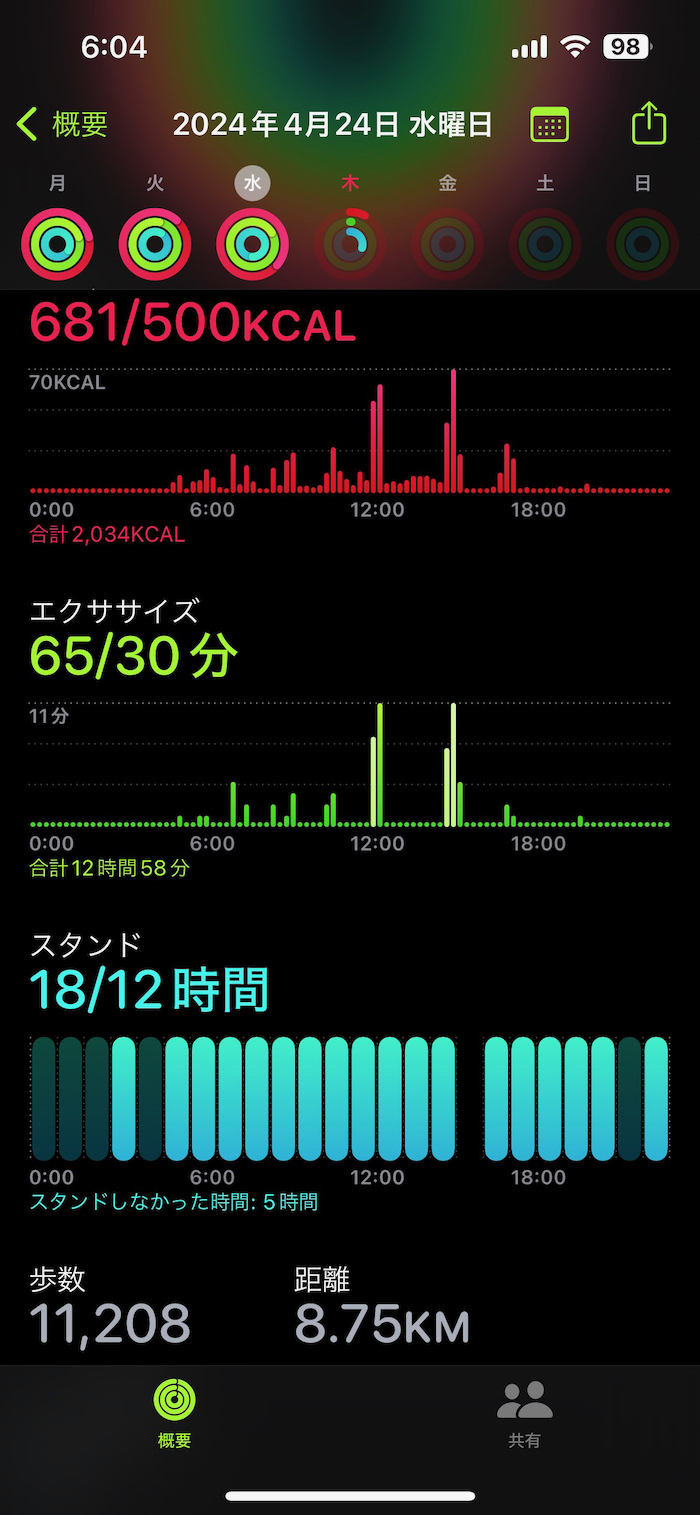Select Wednesday (水) activity rings
The height and width of the screenshot is (1515, 700).
(252, 243)
